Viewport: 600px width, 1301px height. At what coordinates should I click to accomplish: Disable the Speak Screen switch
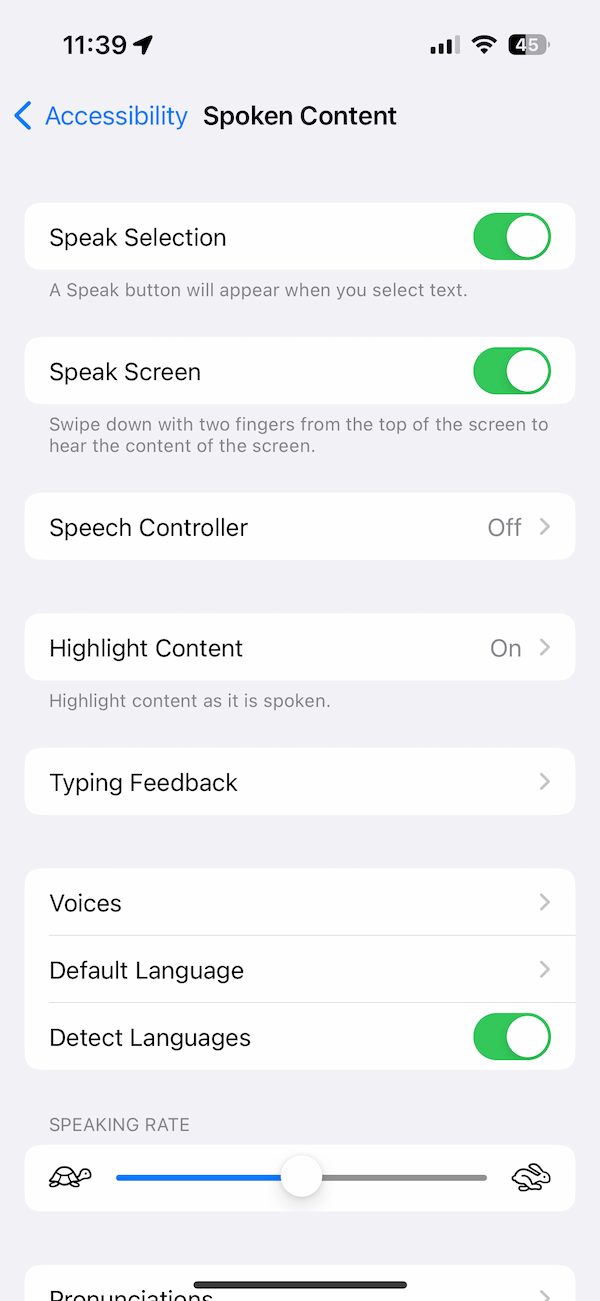511,371
